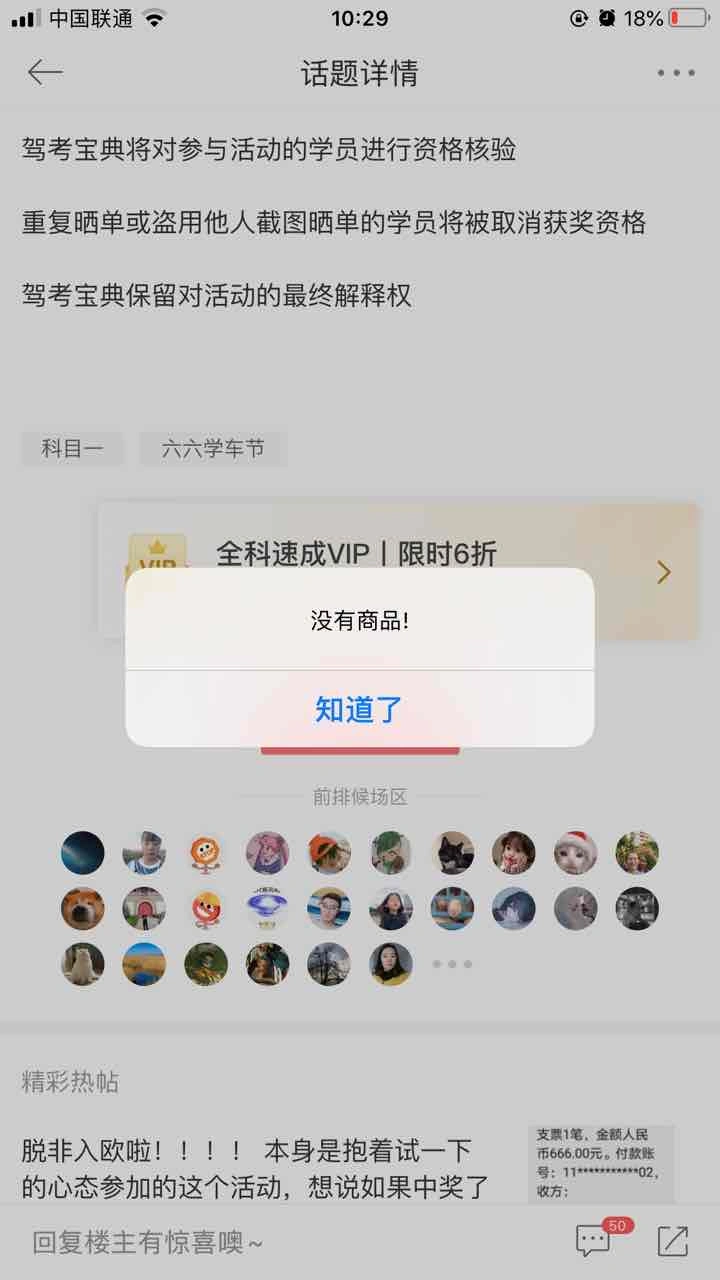
Task: Open the three-dot overflow menu
Action: [x=675, y=73]
